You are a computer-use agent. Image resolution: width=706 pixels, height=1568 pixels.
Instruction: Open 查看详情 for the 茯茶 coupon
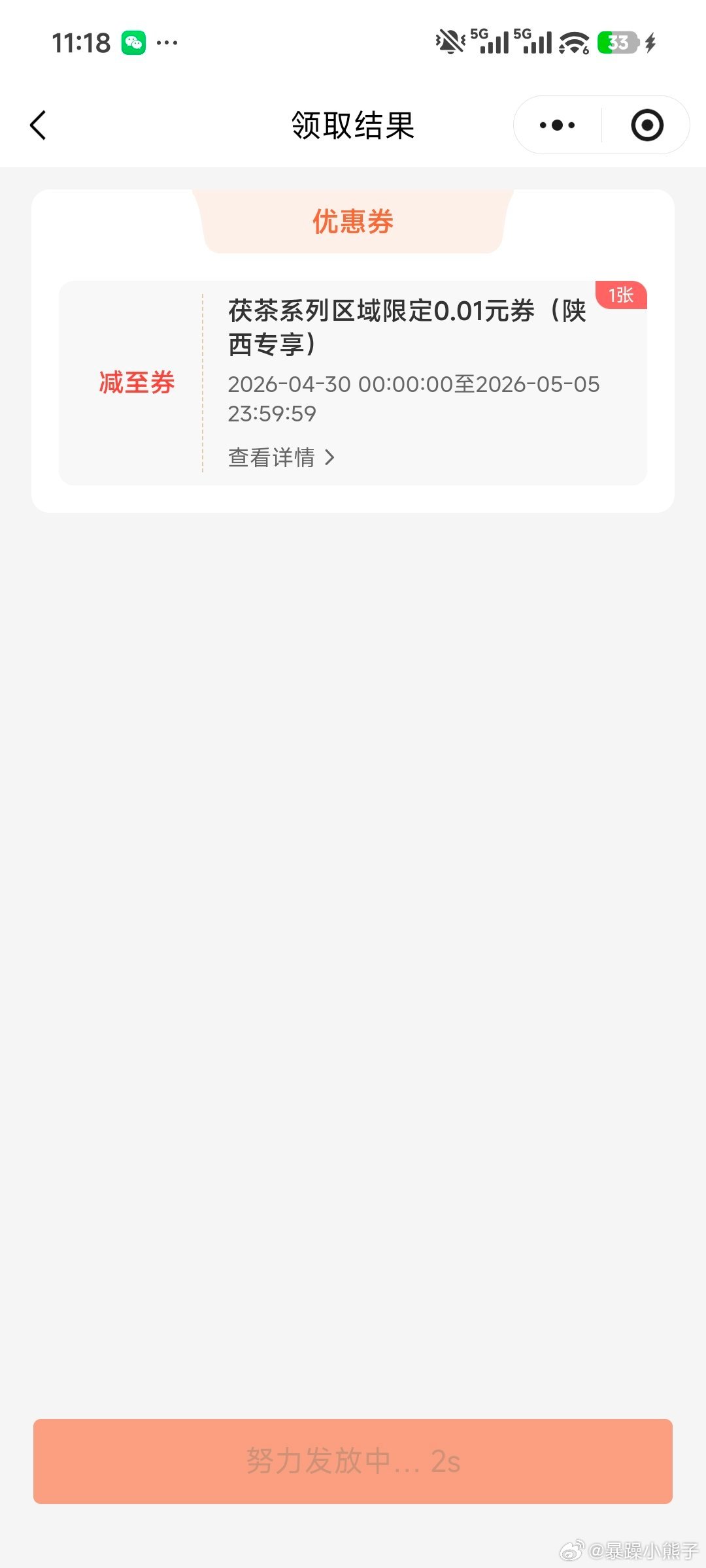(x=281, y=457)
